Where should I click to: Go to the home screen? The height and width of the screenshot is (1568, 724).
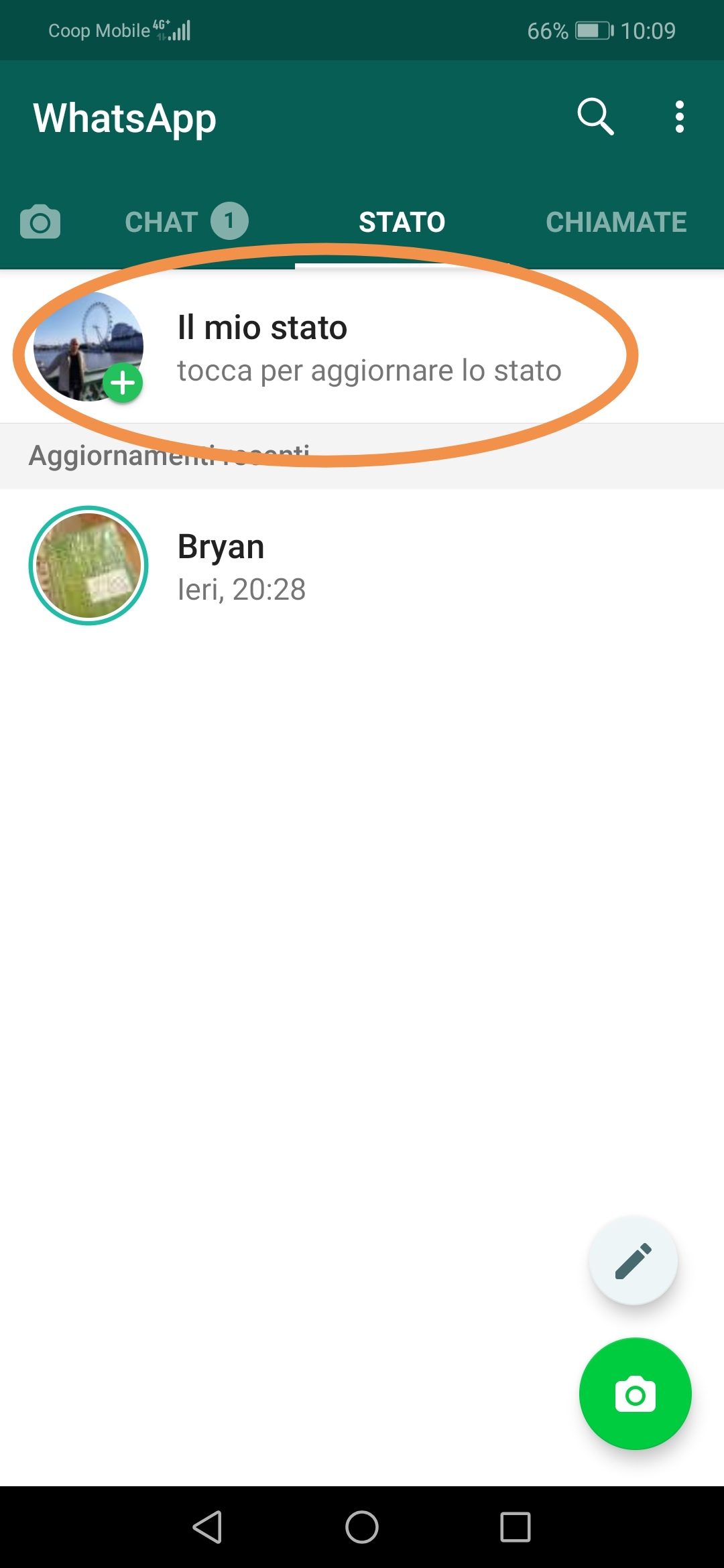coord(362,1527)
